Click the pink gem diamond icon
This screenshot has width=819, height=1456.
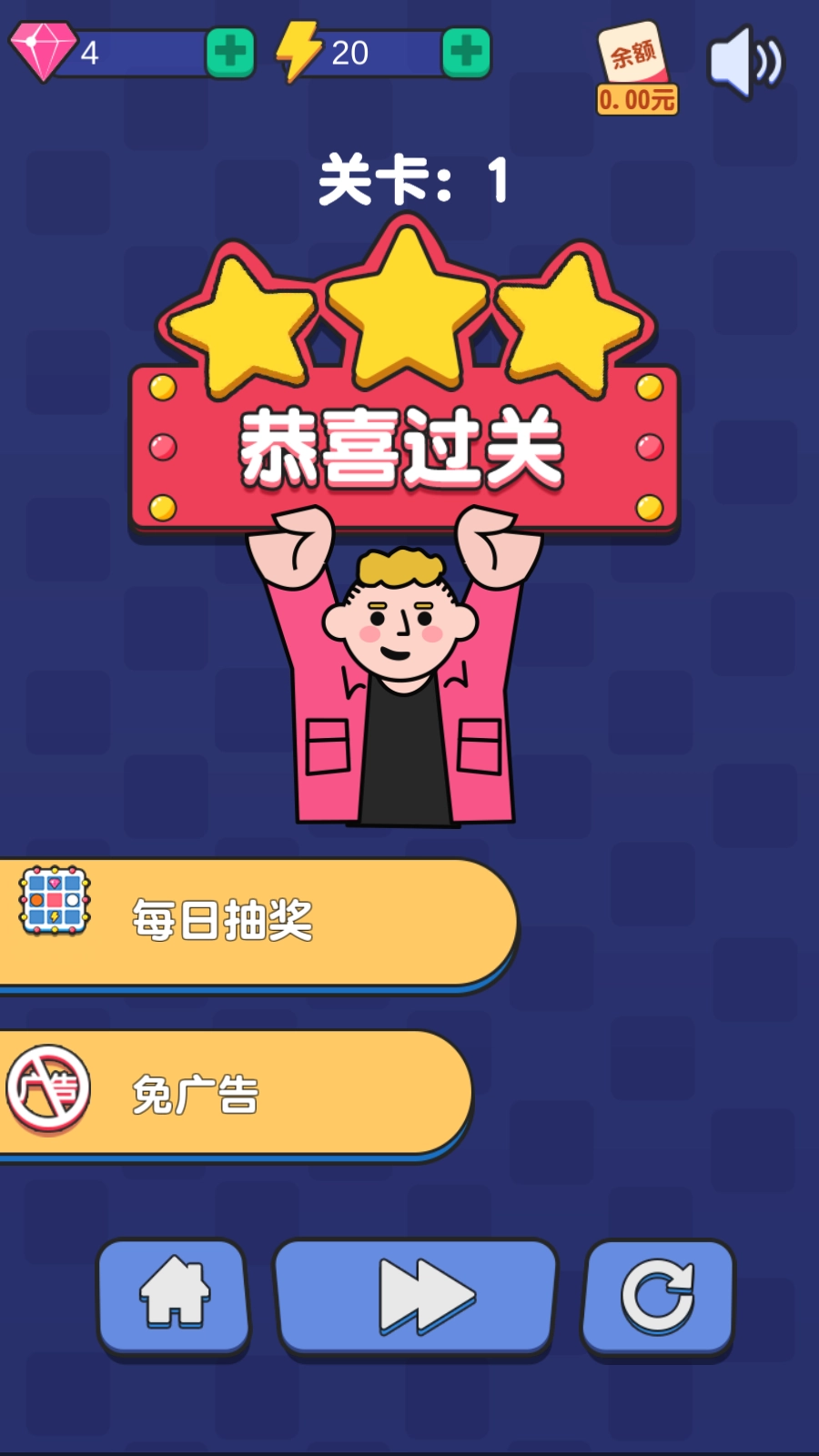[x=41, y=52]
